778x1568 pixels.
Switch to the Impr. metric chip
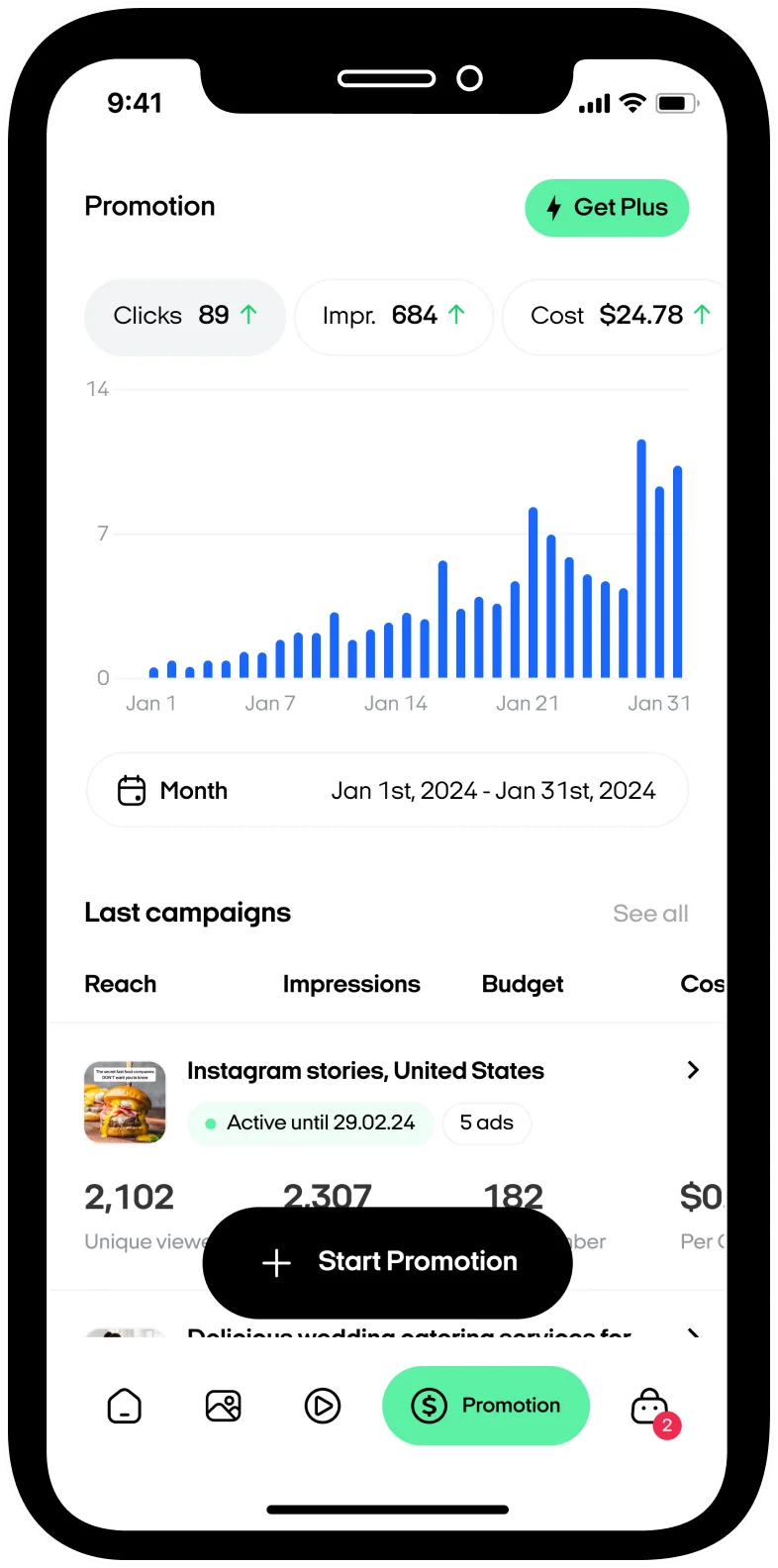[394, 317]
